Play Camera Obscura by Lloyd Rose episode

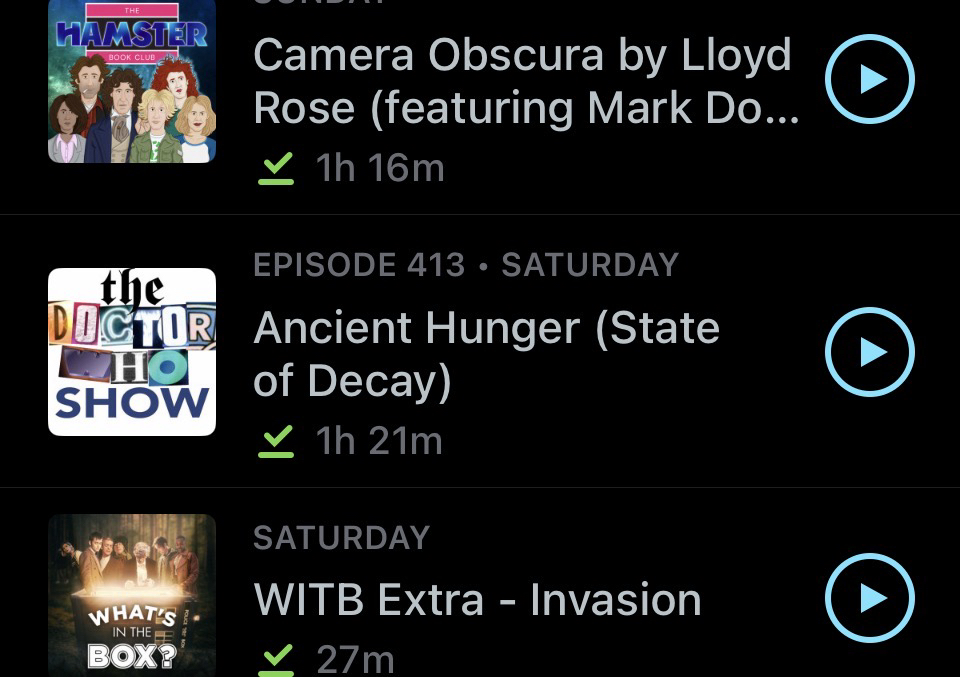[869, 79]
